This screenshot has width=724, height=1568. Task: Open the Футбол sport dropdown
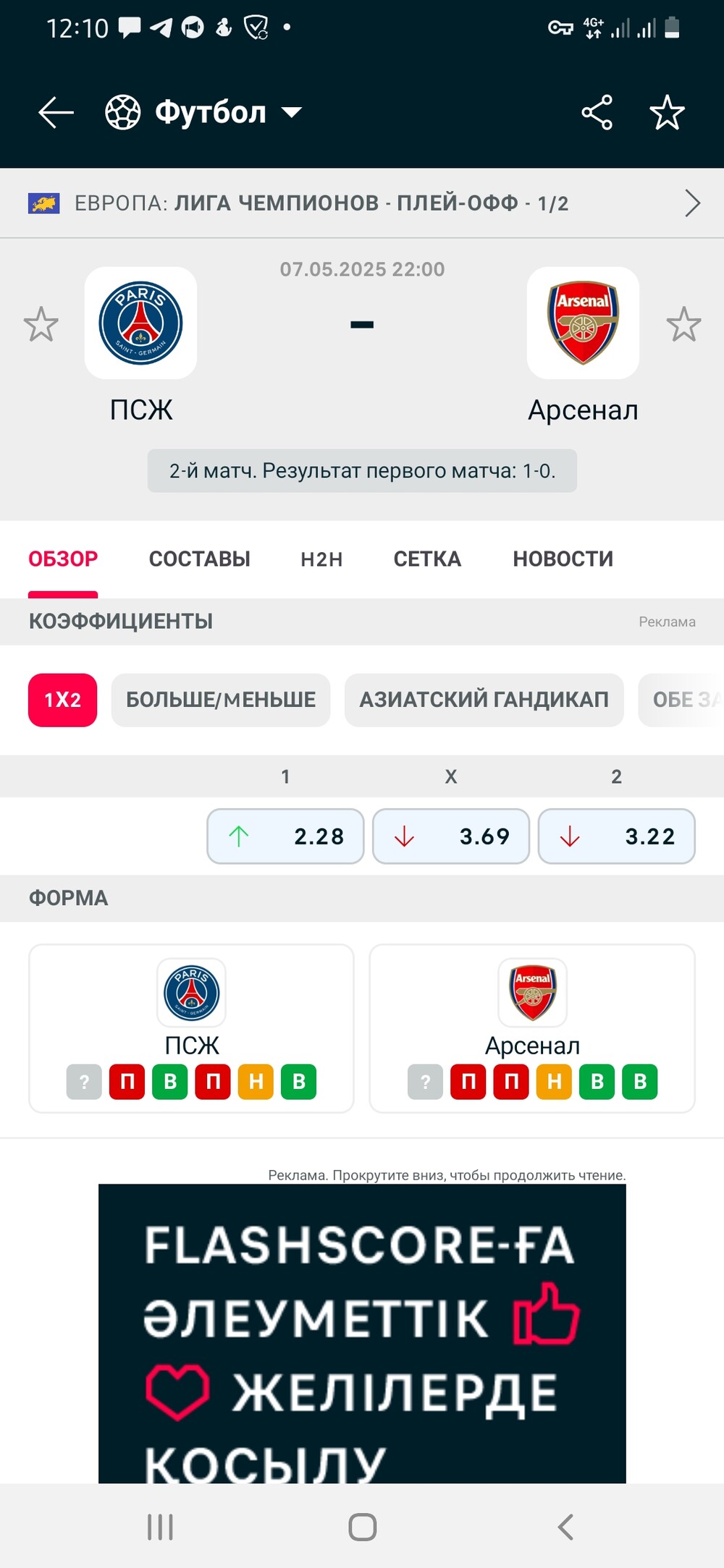click(203, 113)
